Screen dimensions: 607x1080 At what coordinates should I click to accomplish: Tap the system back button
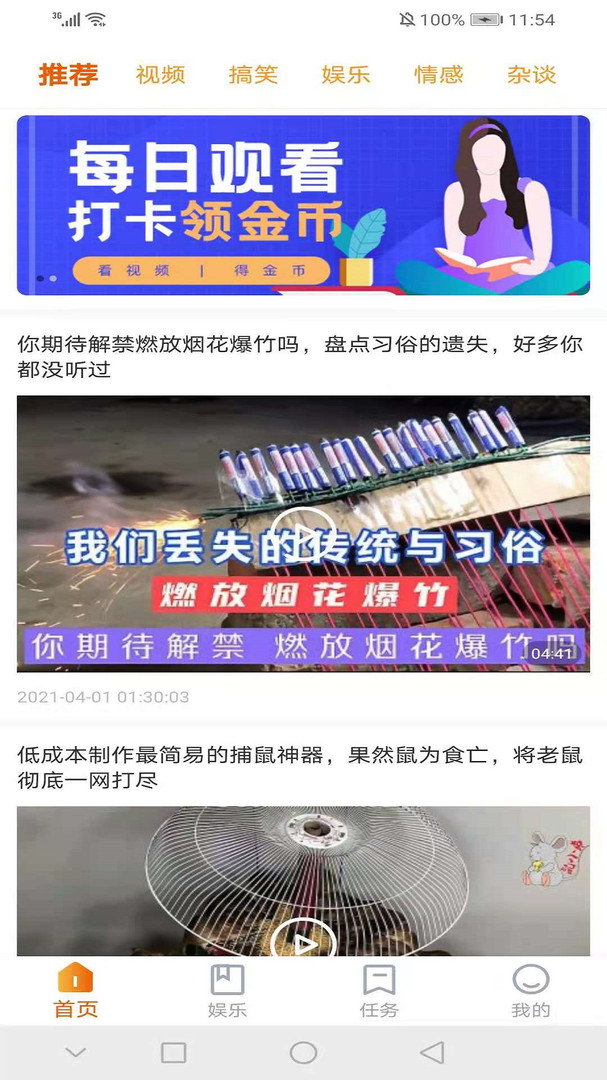(432, 1052)
